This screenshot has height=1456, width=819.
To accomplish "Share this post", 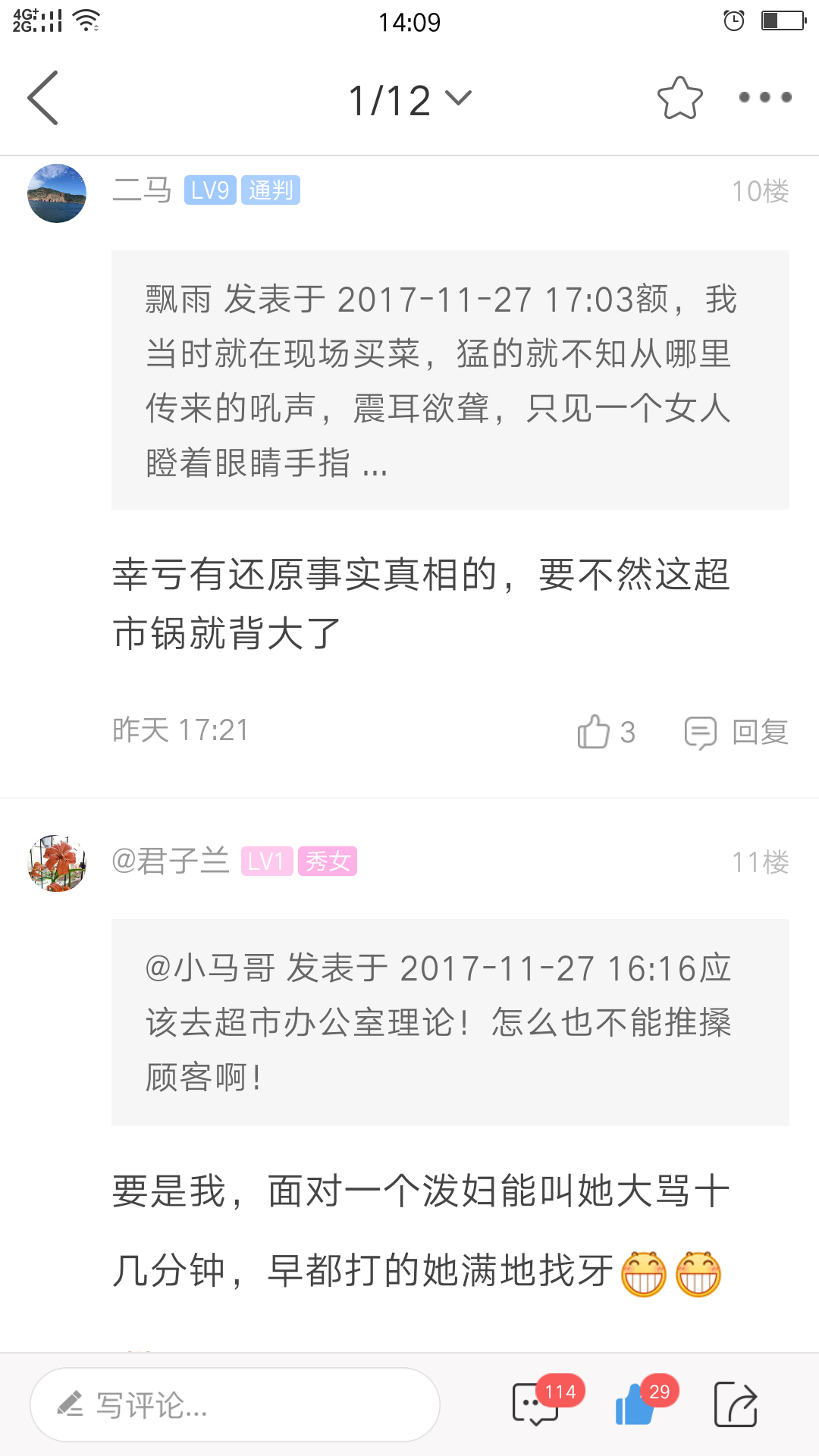I will 736,1404.
